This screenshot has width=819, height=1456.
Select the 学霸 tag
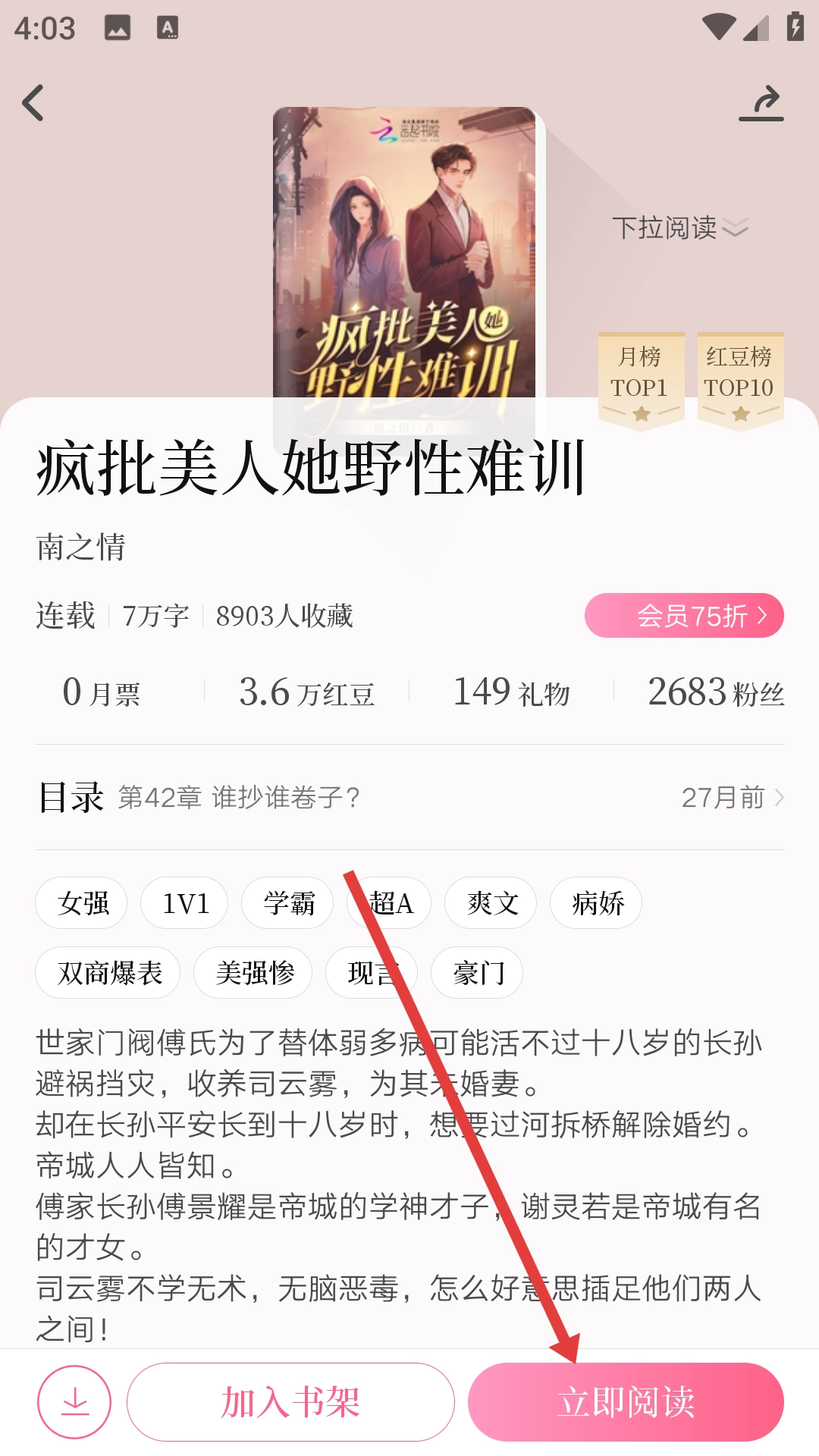288,903
